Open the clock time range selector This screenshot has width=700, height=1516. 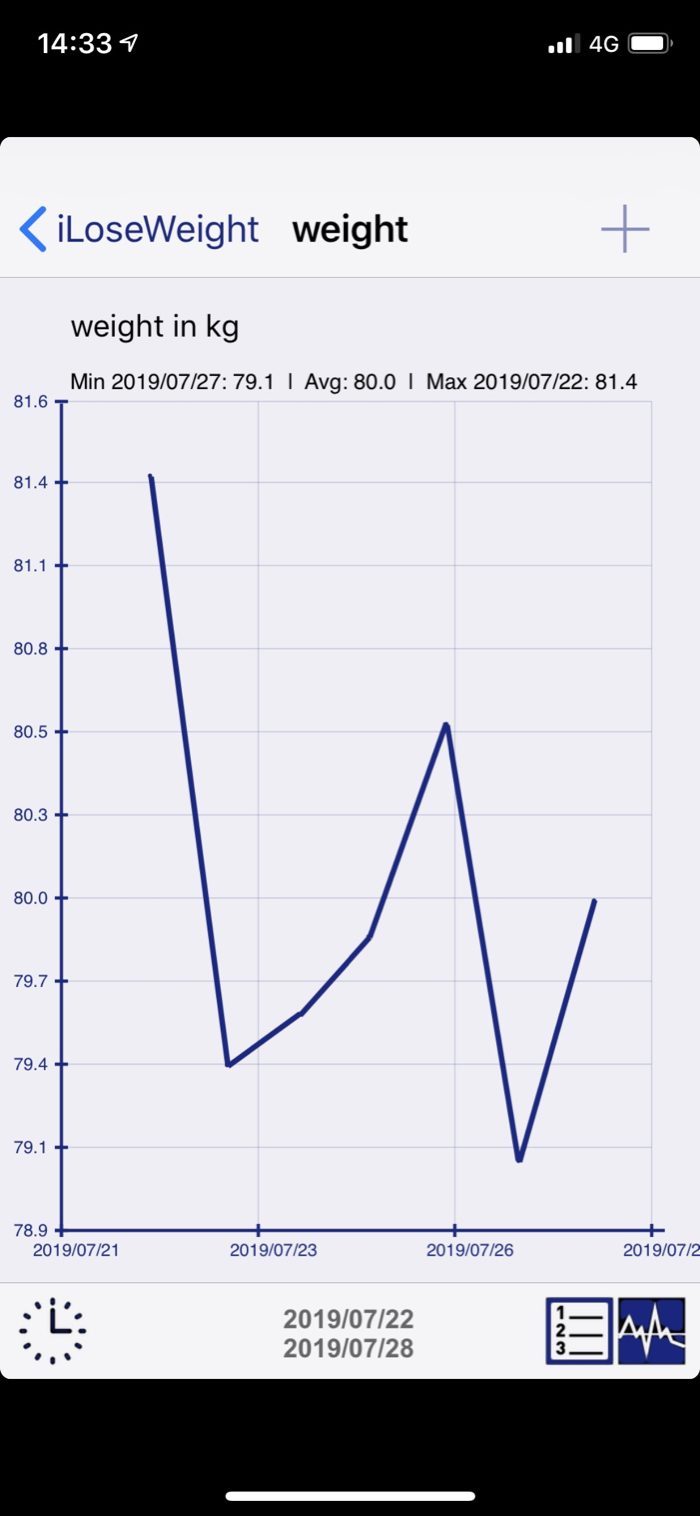tap(52, 1331)
